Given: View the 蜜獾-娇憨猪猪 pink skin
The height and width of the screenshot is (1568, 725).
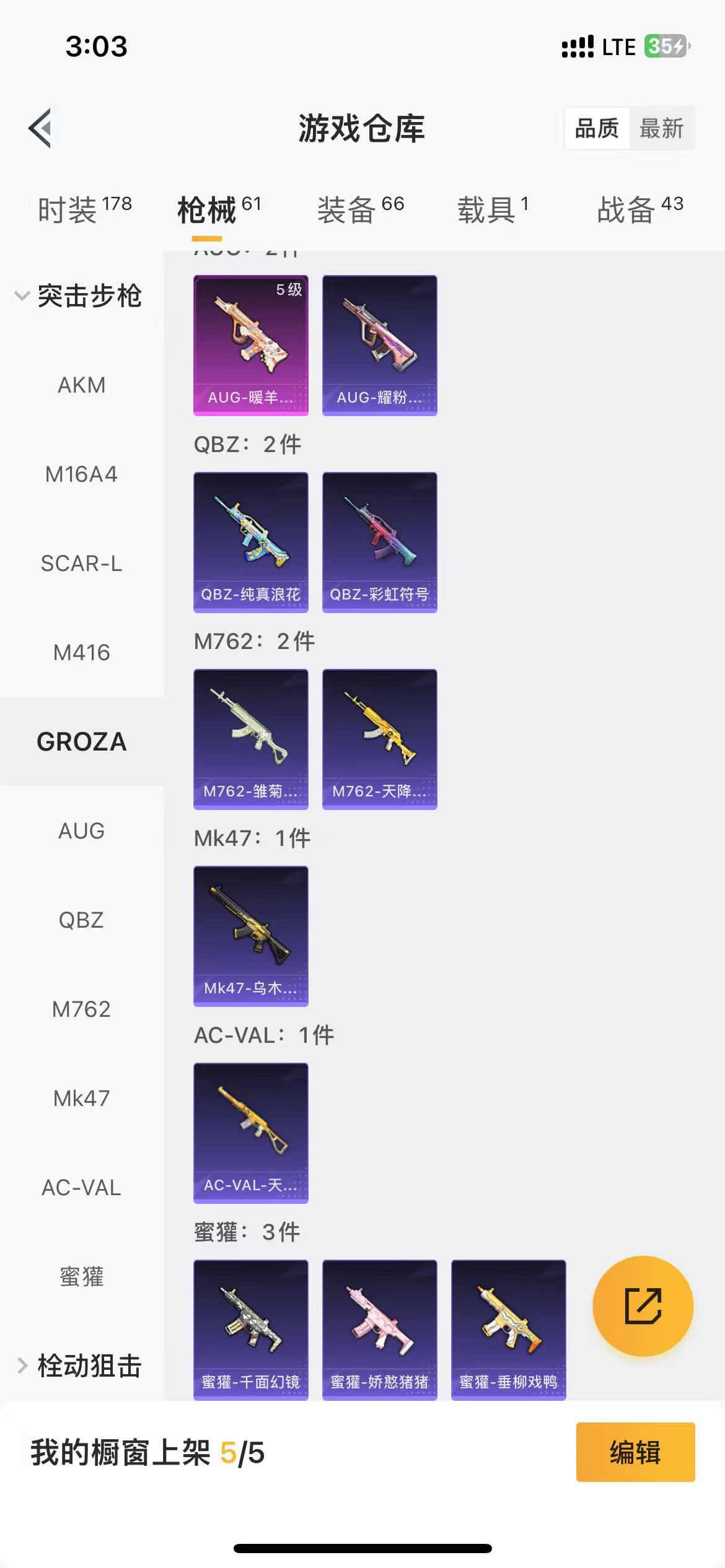Looking at the screenshot, I should 380,1330.
